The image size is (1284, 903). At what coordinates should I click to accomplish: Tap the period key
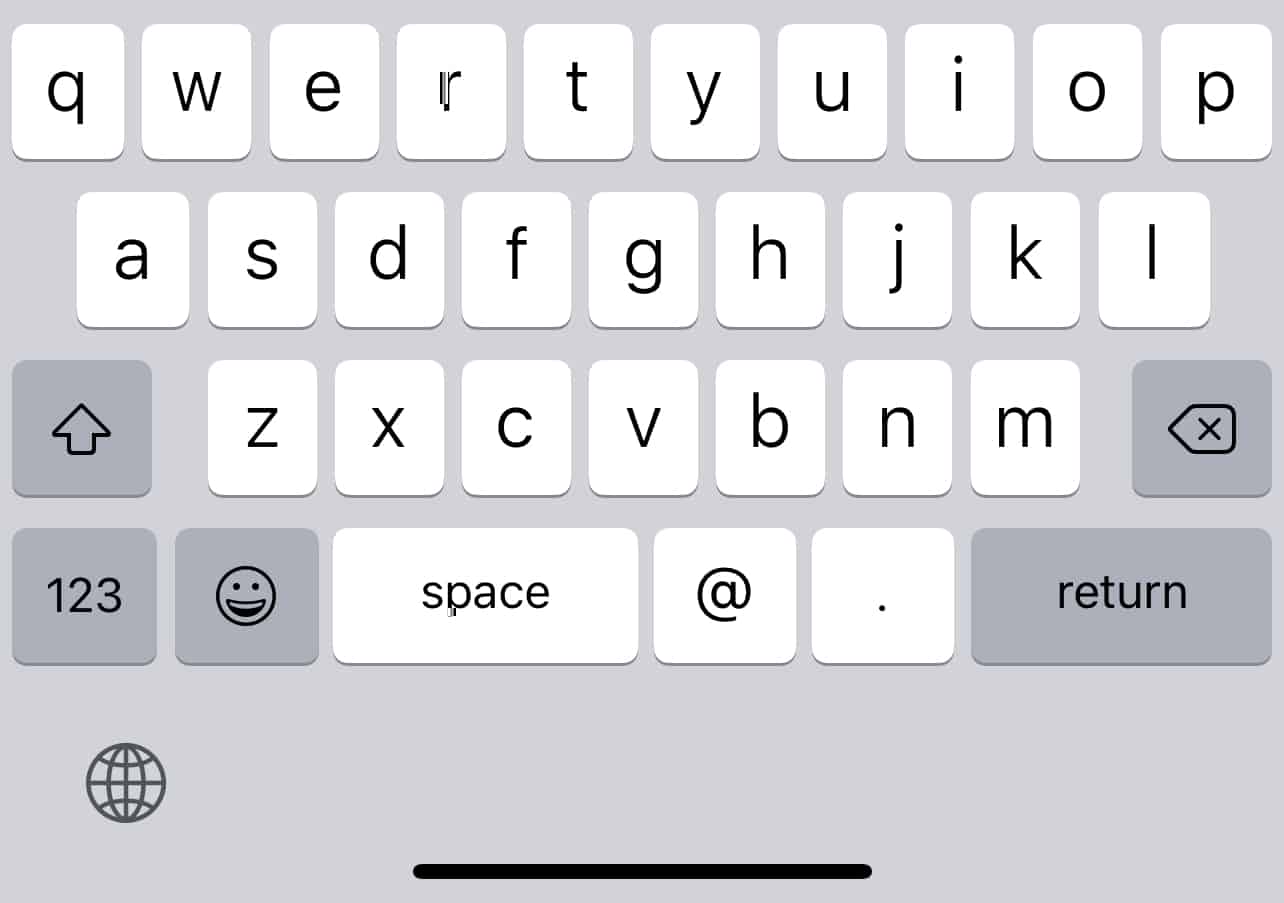click(x=882, y=595)
